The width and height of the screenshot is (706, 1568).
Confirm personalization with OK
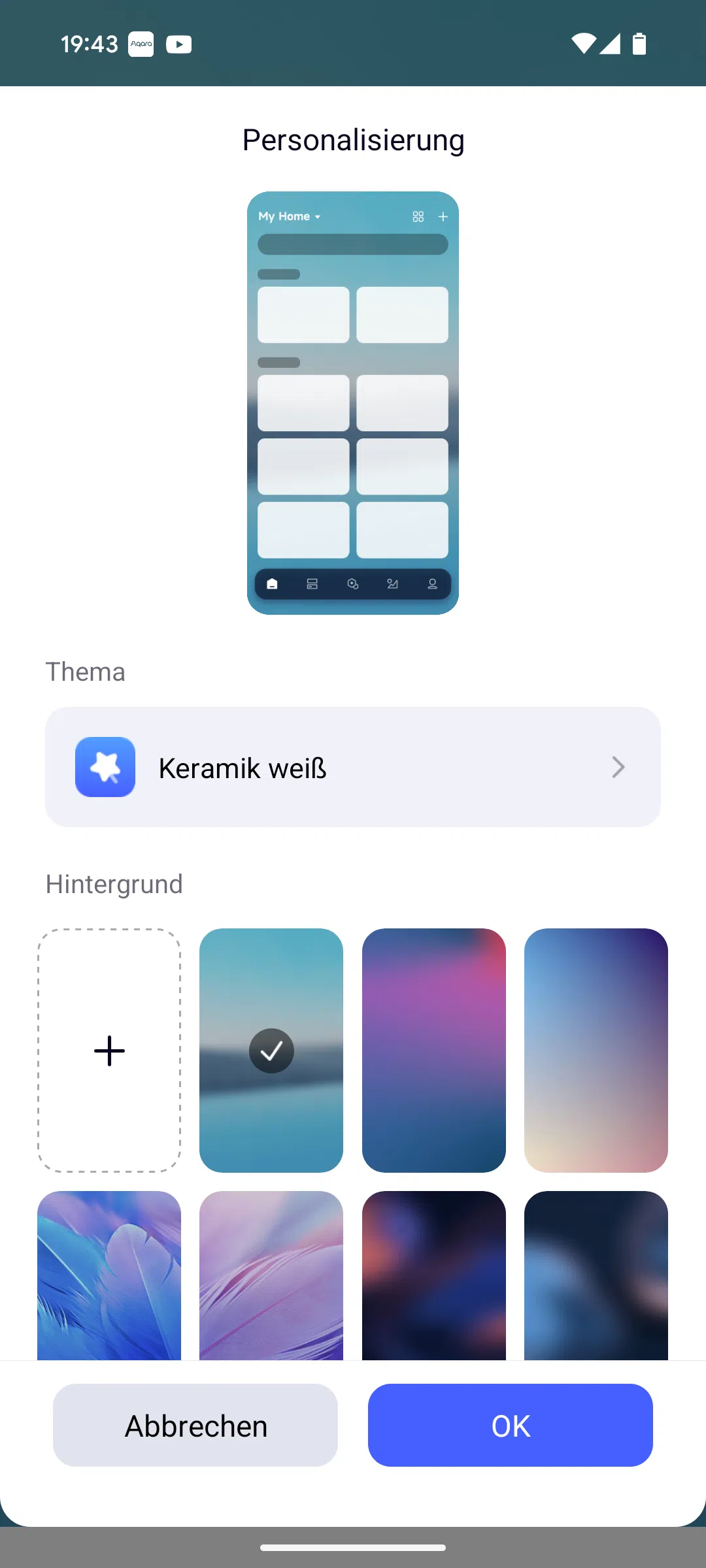tap(511, 1425)
